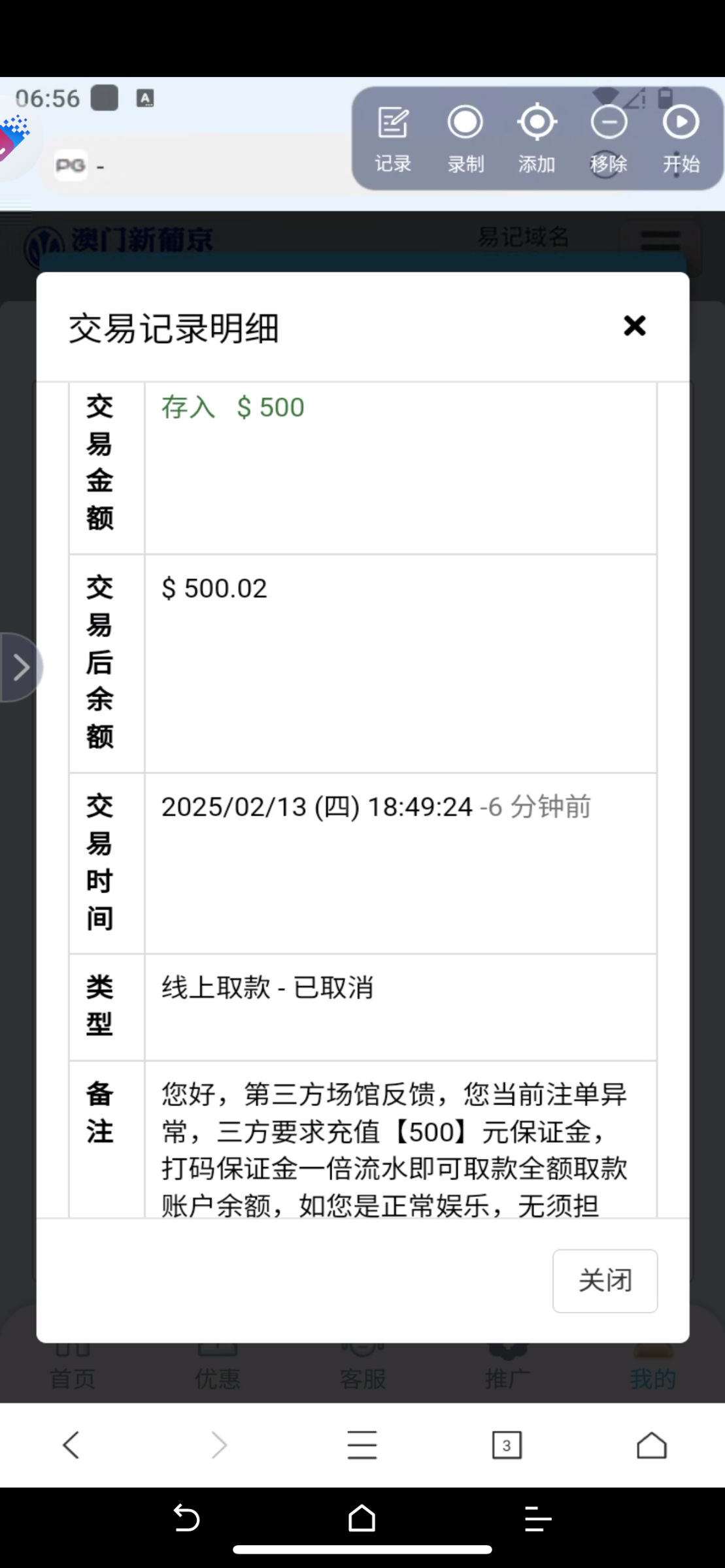The height and width of the screenshot is (1568, 725).
Task: Tap the 添加 (add) target icon
Action: tap(537, 137)
